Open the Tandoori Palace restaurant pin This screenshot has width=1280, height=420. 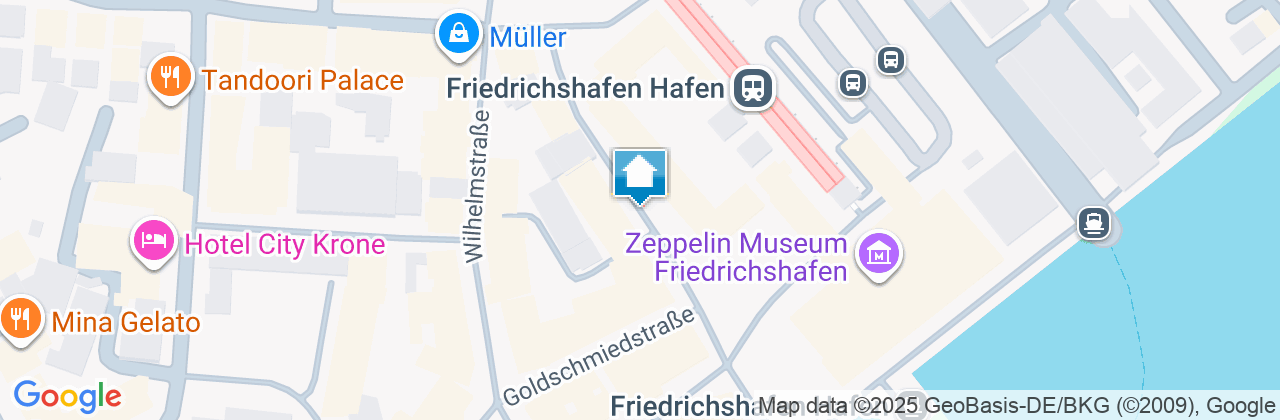(x=171, y=76)
